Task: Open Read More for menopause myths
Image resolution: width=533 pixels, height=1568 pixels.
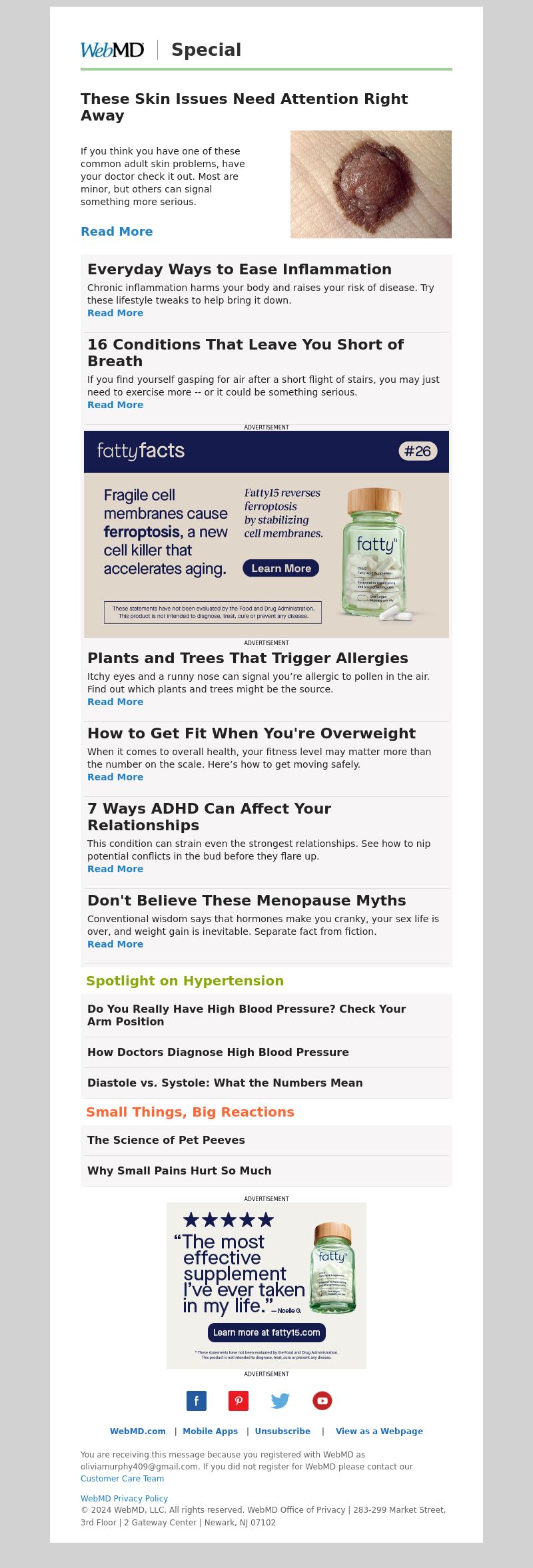Action: (115, 944)
